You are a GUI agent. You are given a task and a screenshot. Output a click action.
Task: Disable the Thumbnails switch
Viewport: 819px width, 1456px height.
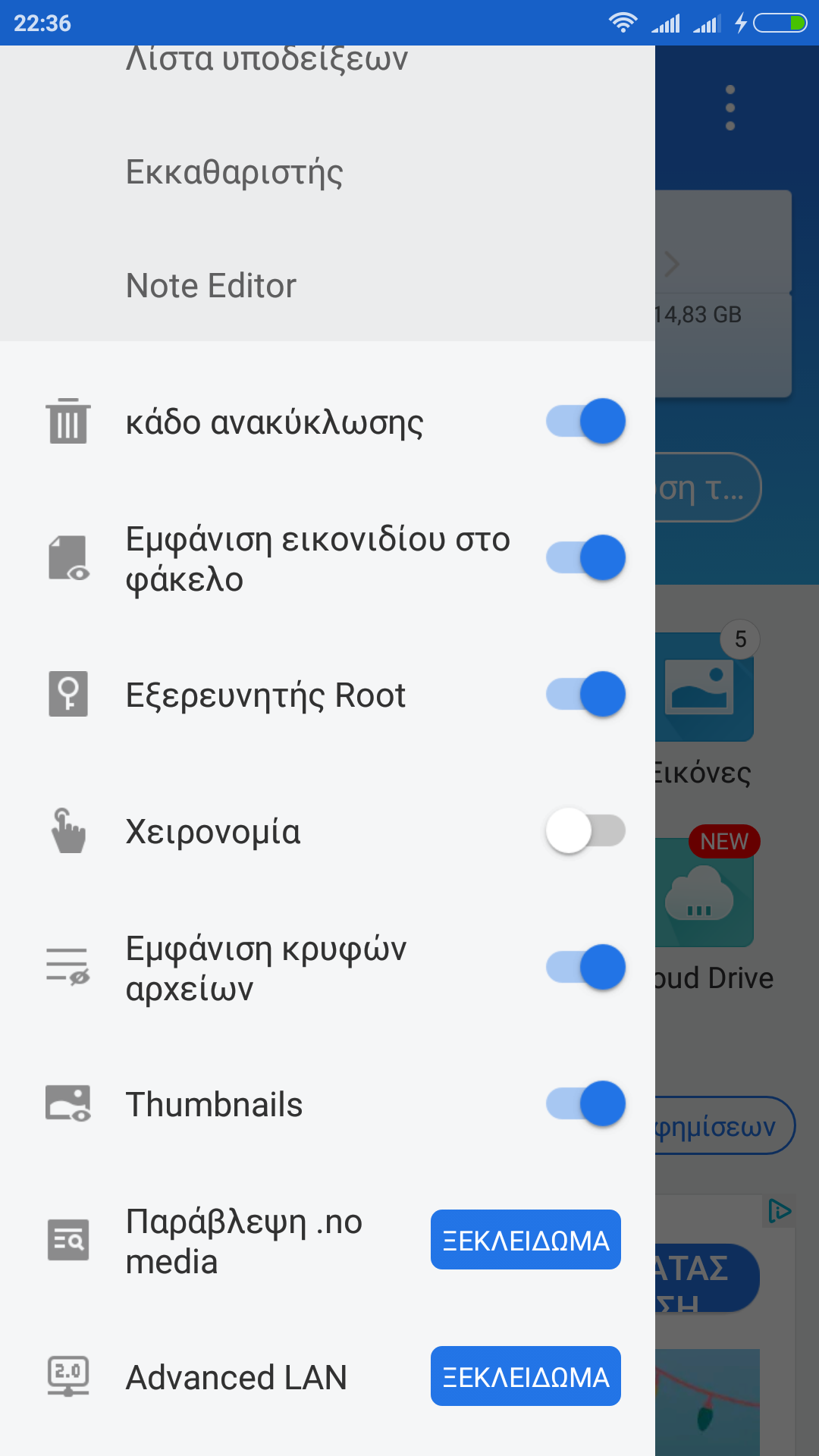[585, 1103]
